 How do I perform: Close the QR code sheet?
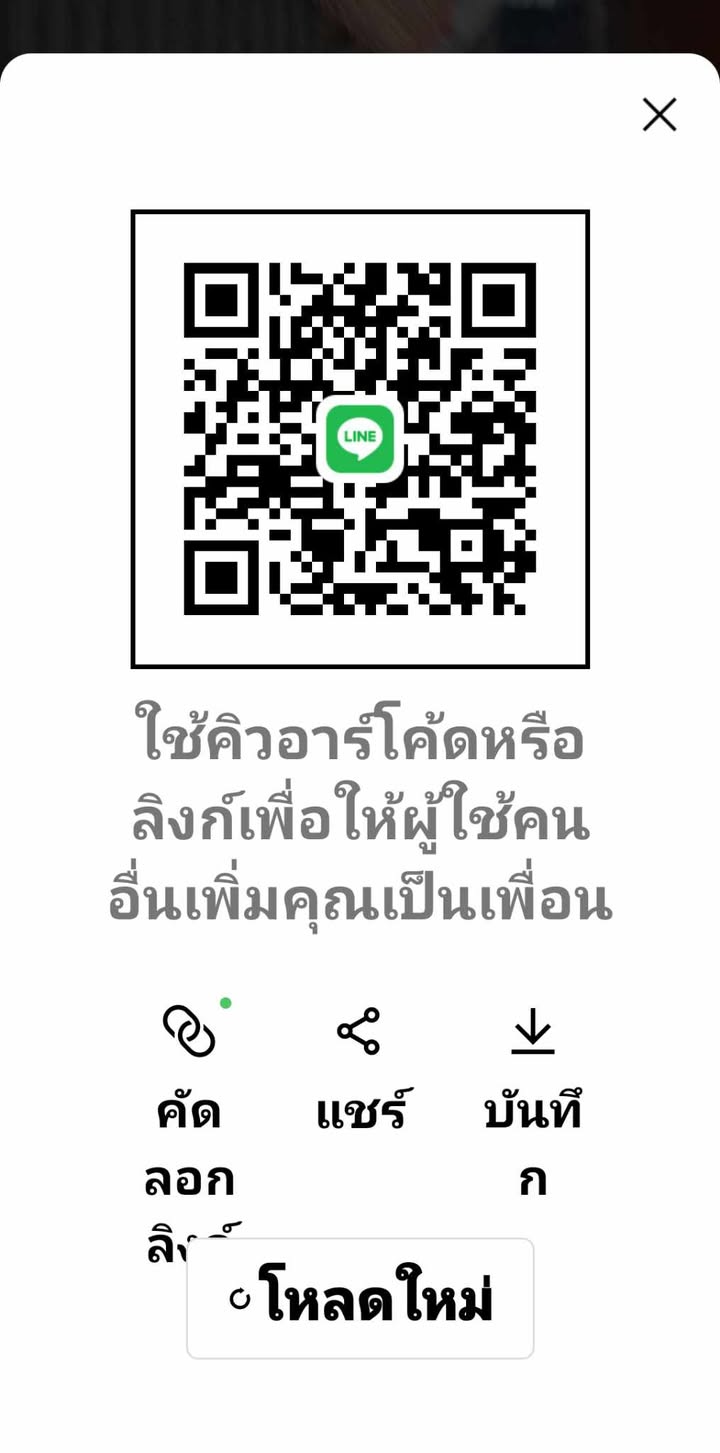[659, 115]
